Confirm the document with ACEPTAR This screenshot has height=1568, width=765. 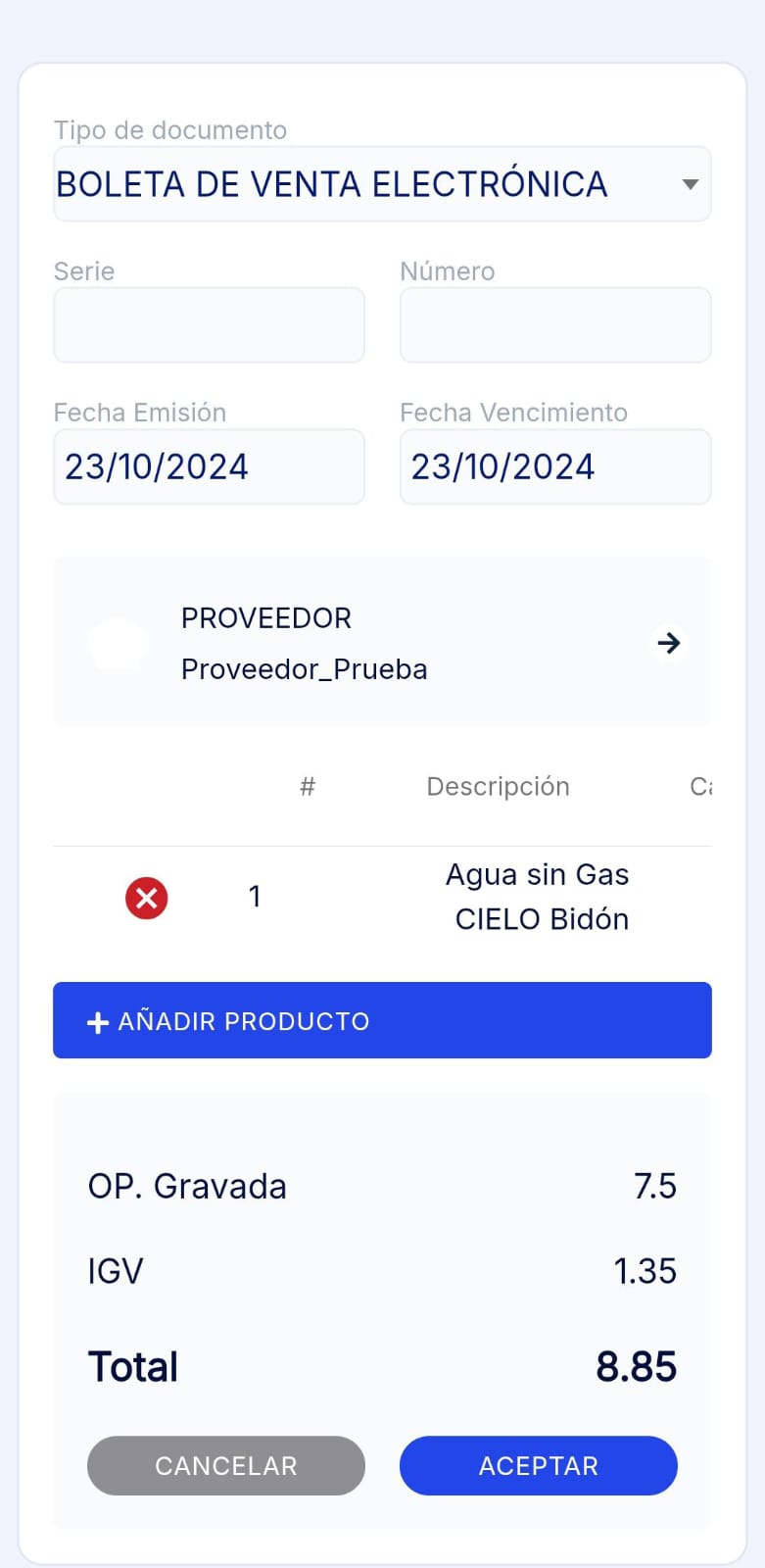538,1465
